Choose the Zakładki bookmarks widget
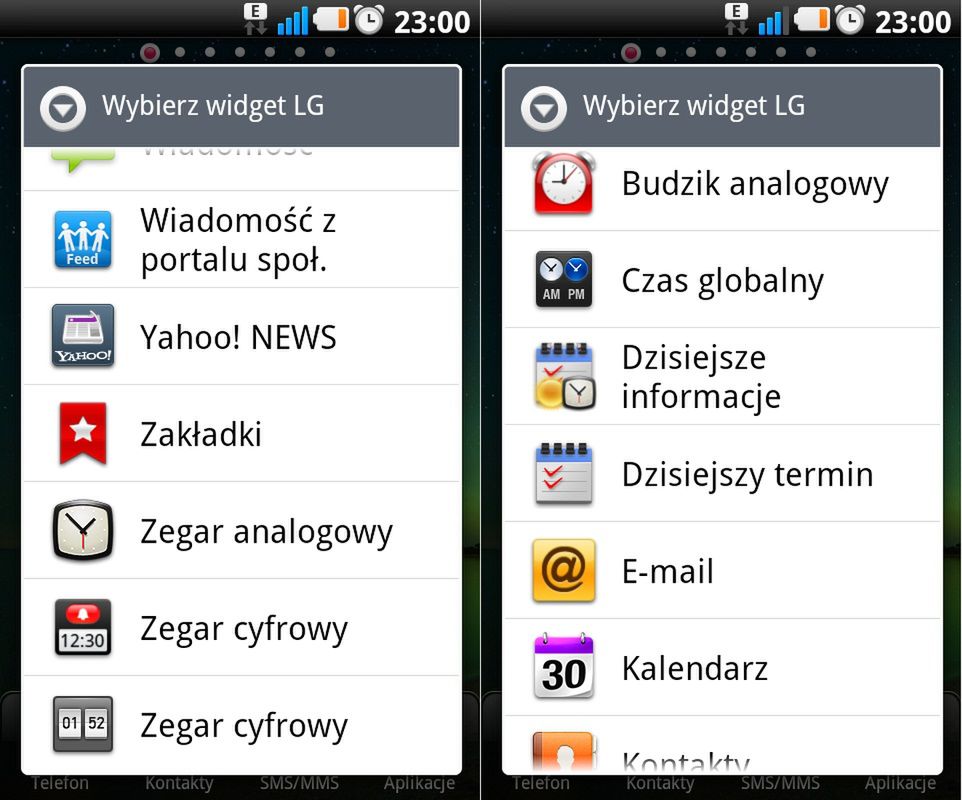 click(240, 434)
